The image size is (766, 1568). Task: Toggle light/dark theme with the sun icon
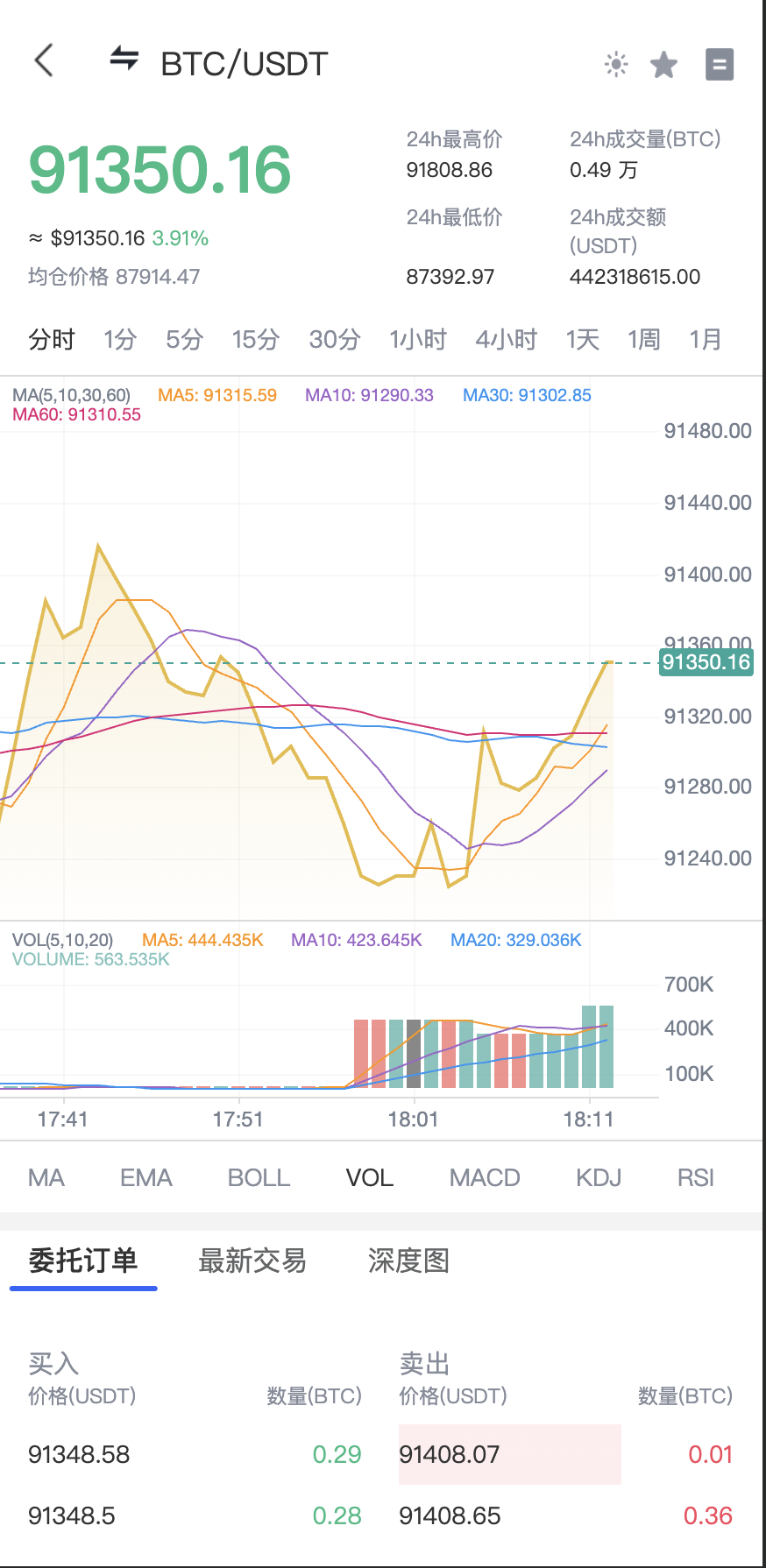coord(616,64)
